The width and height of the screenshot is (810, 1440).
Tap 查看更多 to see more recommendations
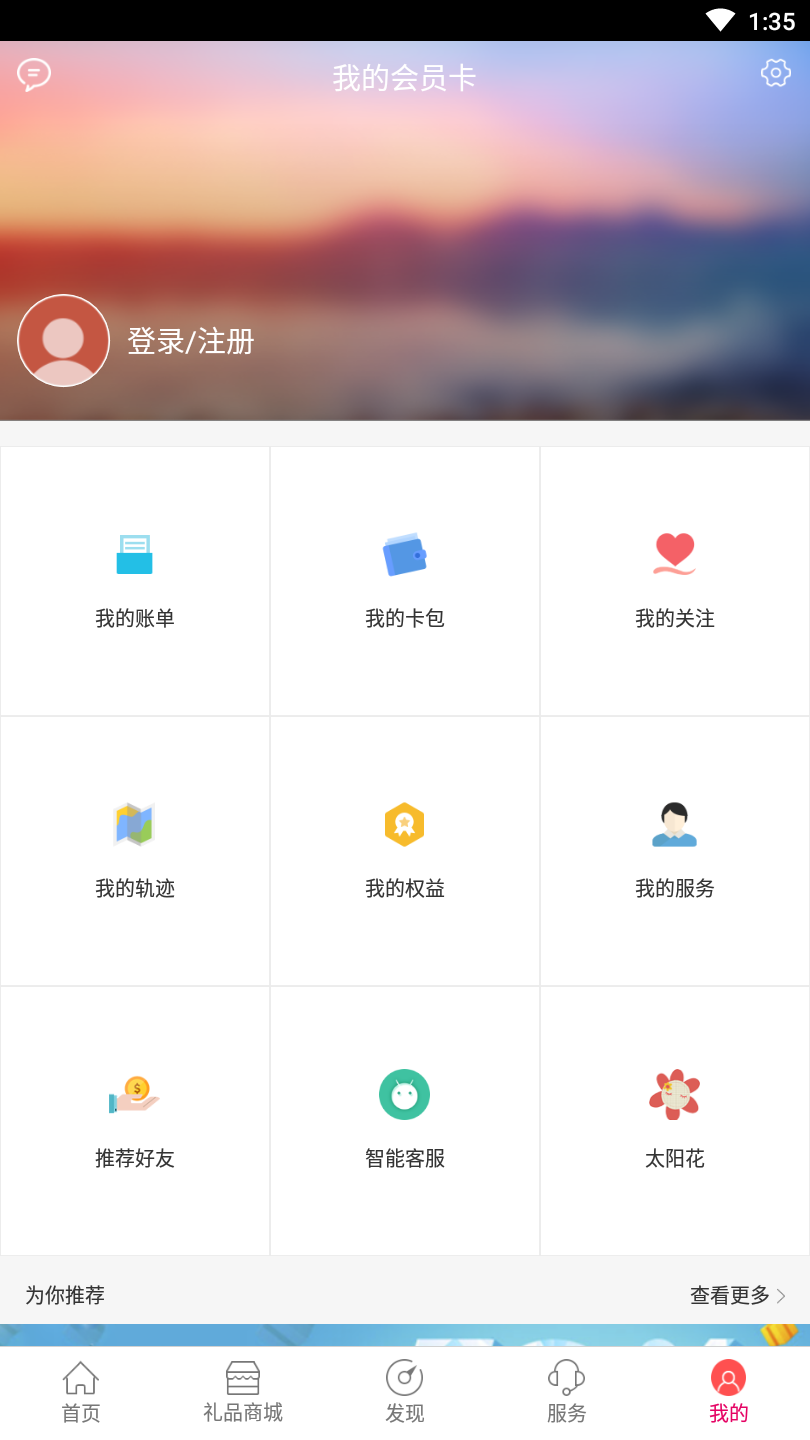click(x=737, y=1296)
